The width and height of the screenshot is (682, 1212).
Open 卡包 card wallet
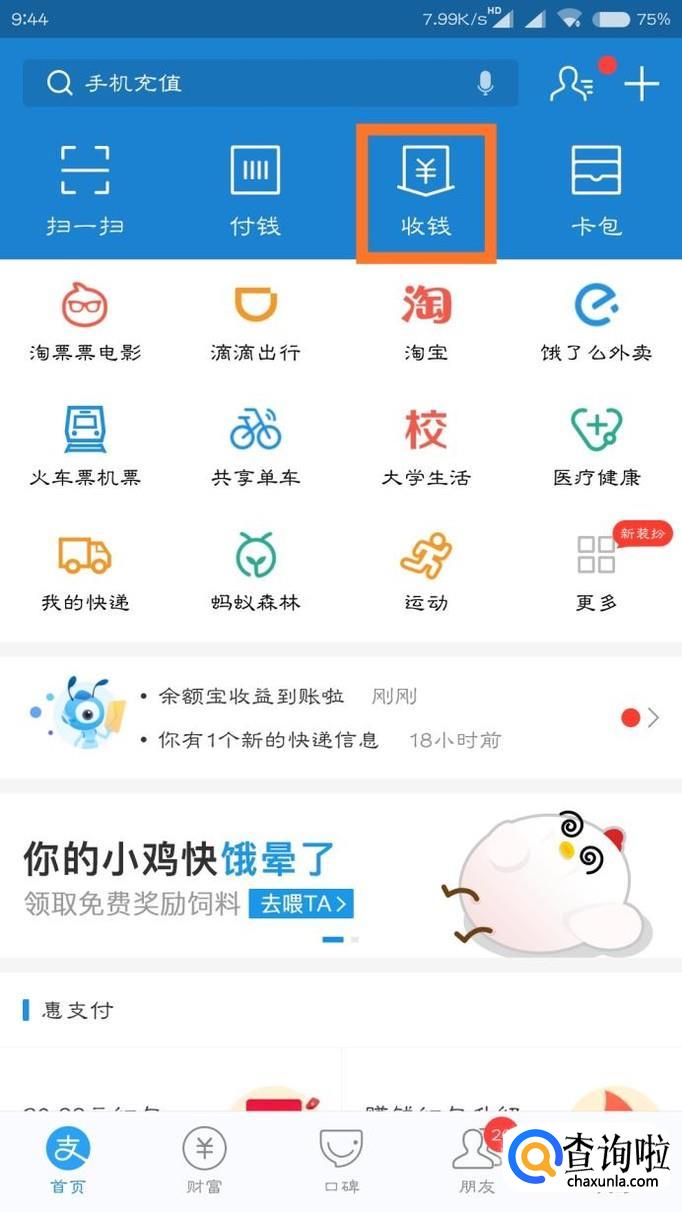pos(596,190)
